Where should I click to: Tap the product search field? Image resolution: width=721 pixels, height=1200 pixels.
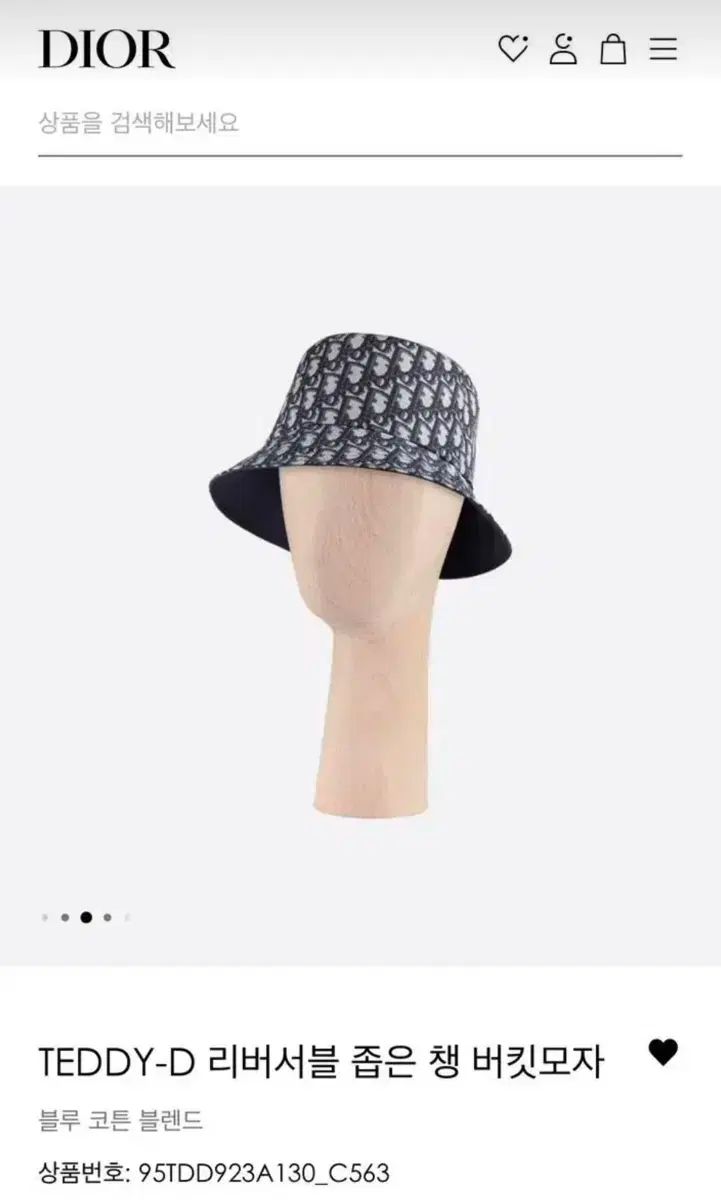(x=360, y=124)
